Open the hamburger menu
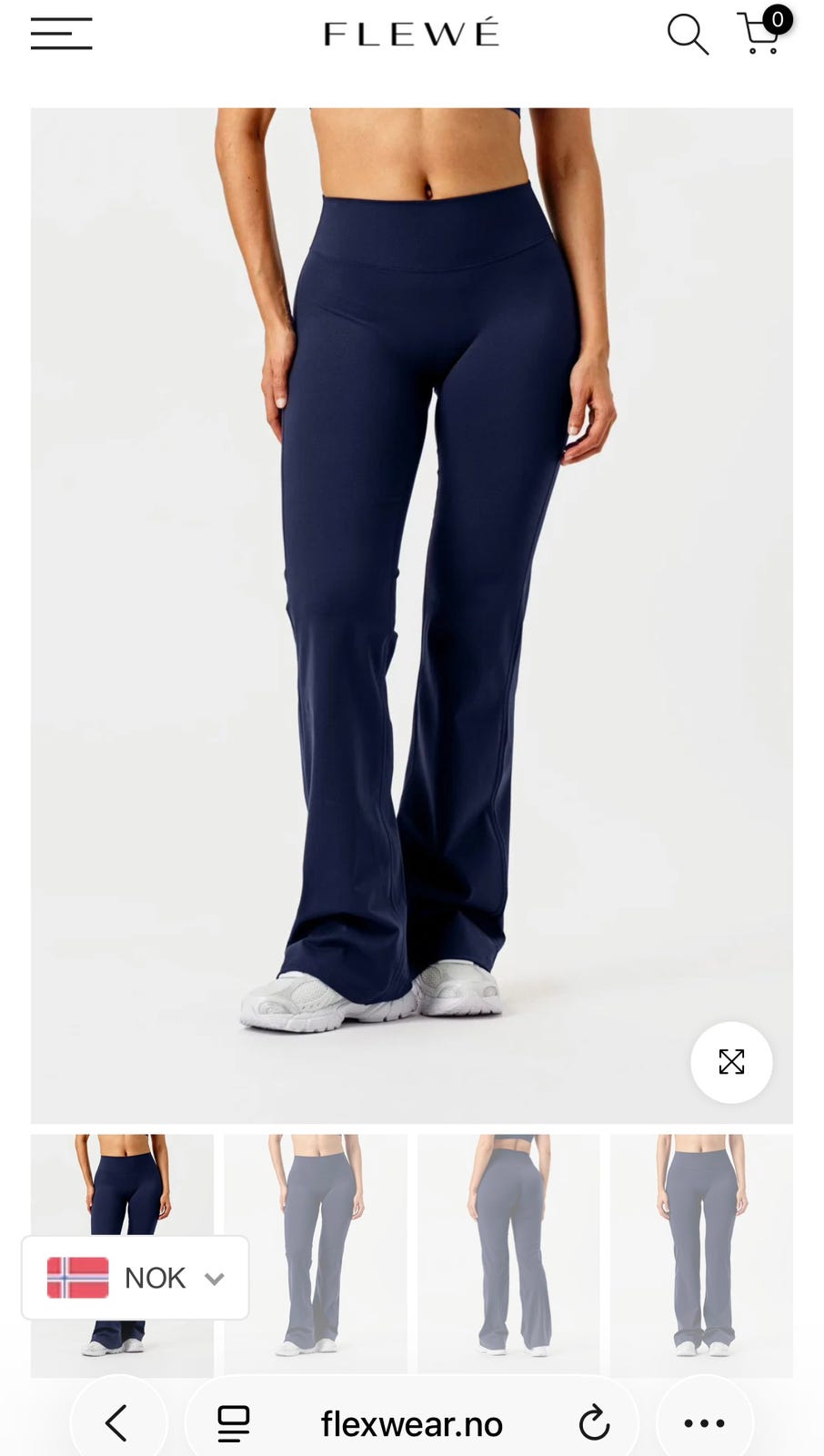The image size is (824, 1456). [x=61, y=34]
